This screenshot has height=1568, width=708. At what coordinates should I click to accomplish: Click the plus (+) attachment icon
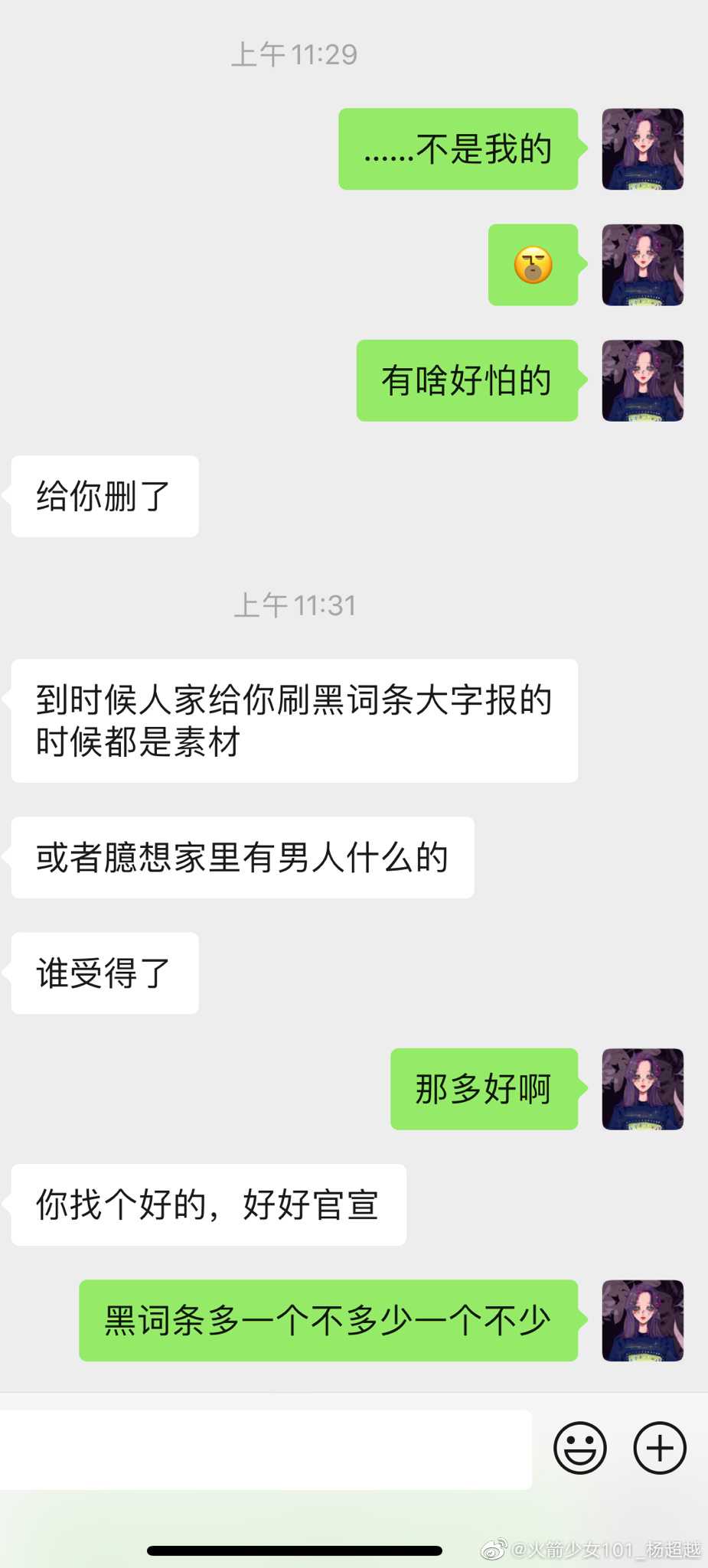click(660, 1447)
